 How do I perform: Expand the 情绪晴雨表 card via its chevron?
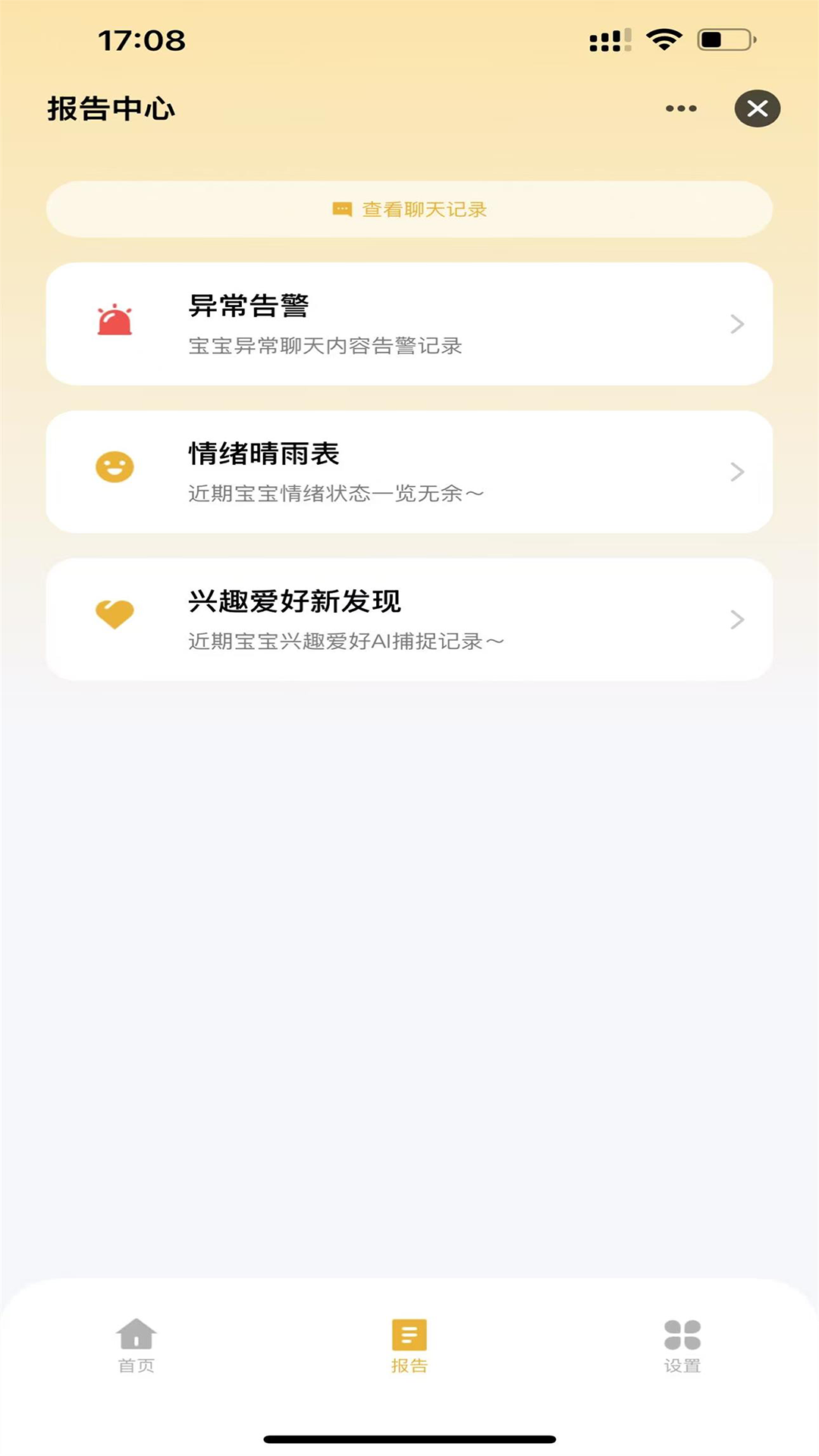736,472
